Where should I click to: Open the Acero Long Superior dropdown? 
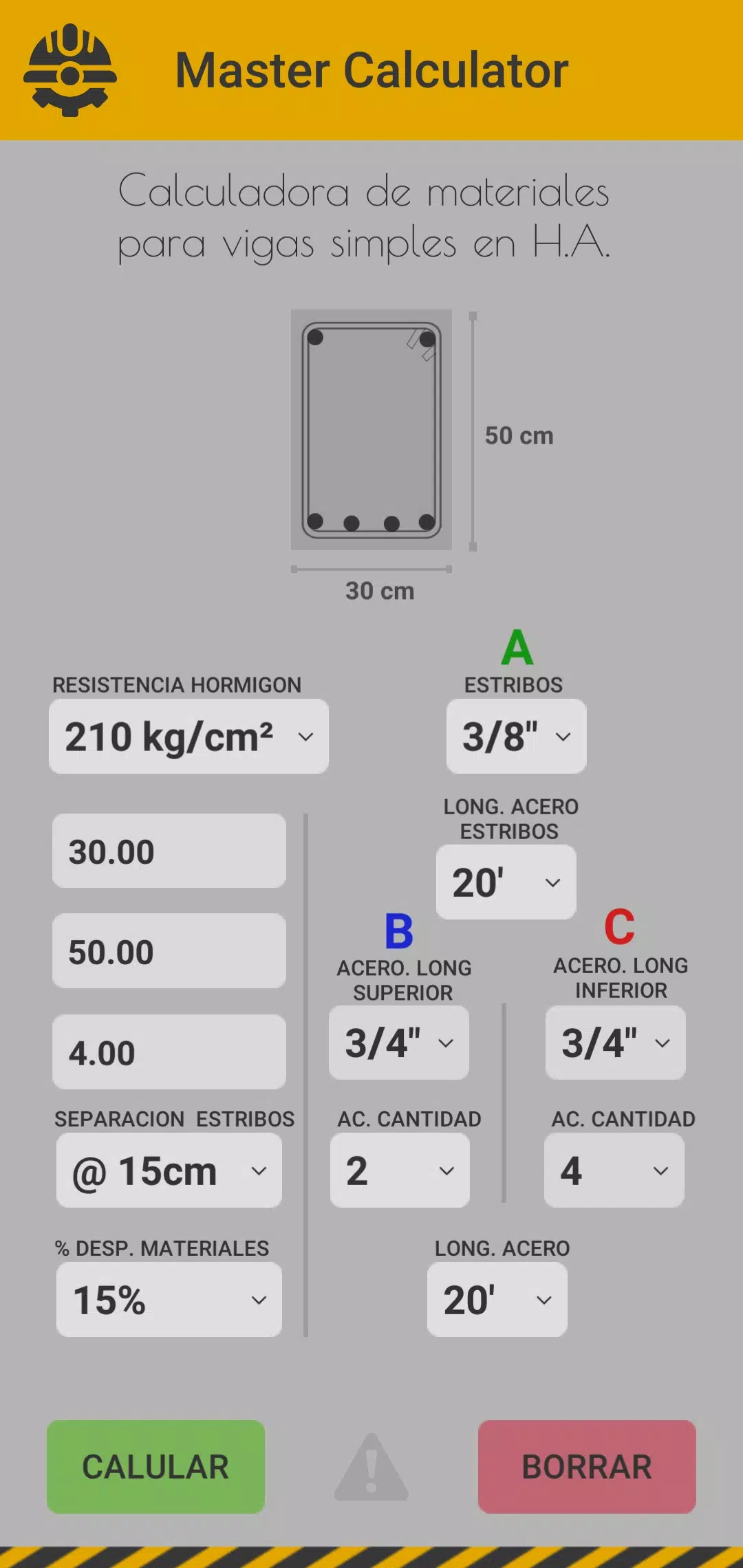click(399, 1043)
